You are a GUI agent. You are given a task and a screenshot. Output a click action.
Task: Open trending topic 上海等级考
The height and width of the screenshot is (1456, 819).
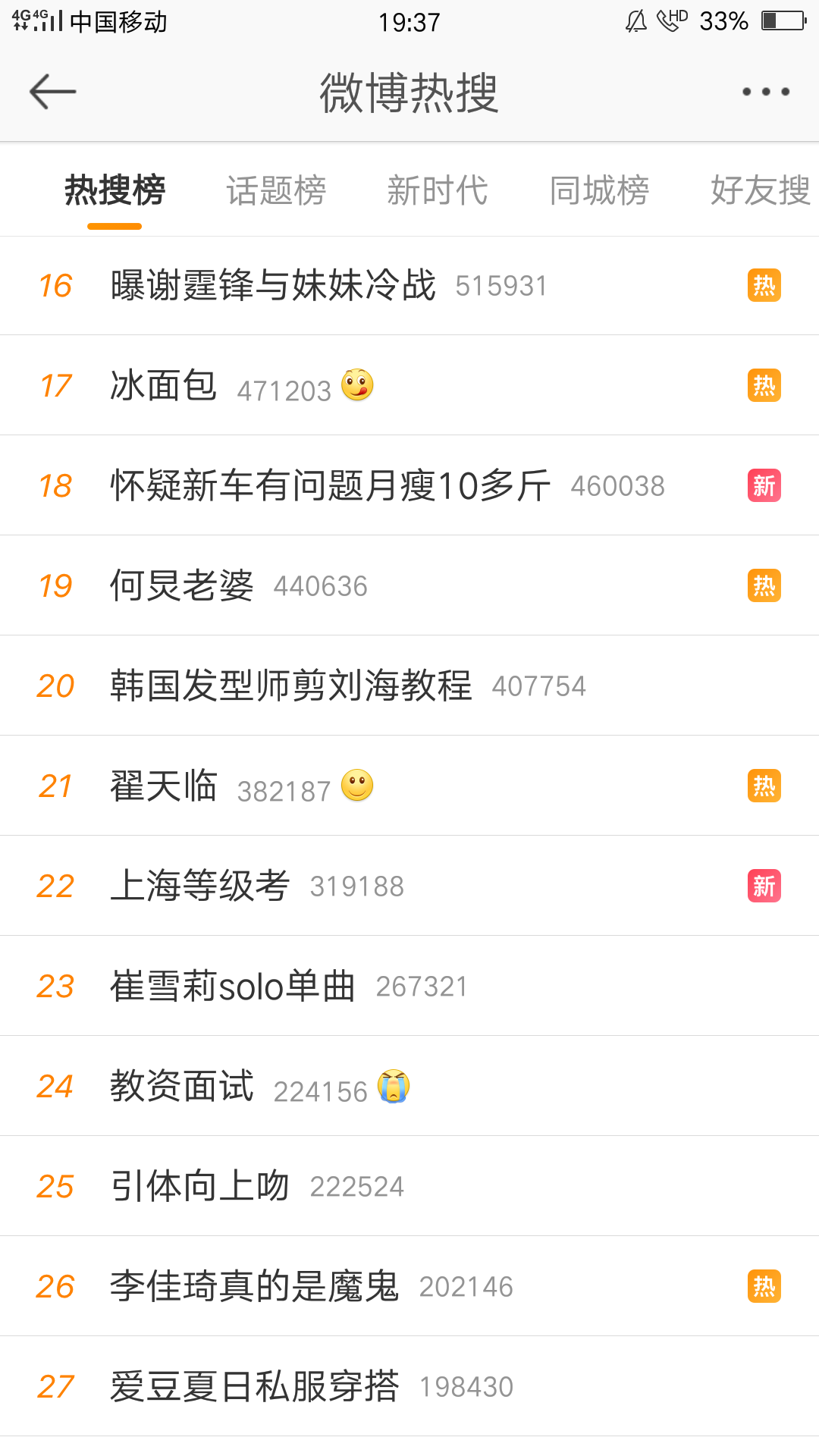(x=200, y=886)
